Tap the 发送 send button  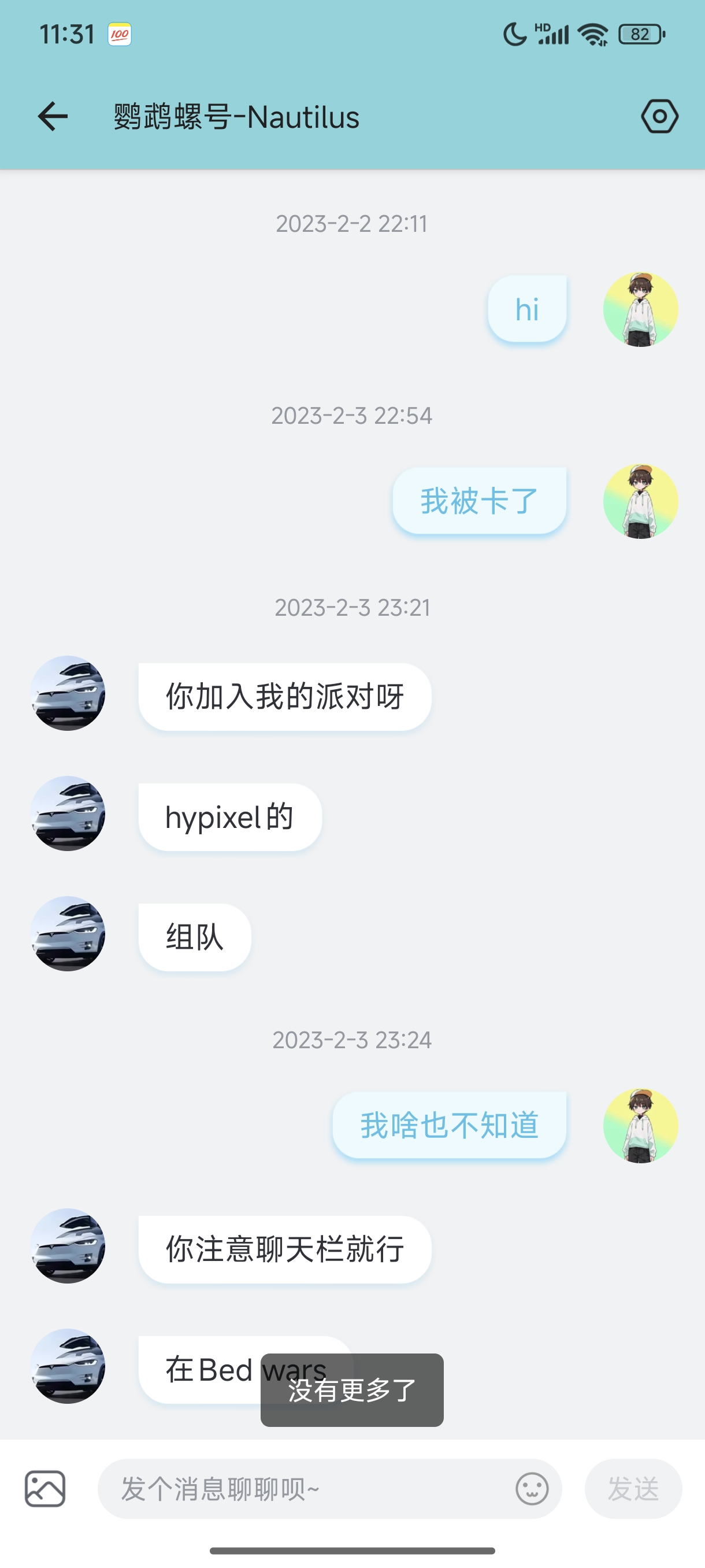(x=633, y=1488)
